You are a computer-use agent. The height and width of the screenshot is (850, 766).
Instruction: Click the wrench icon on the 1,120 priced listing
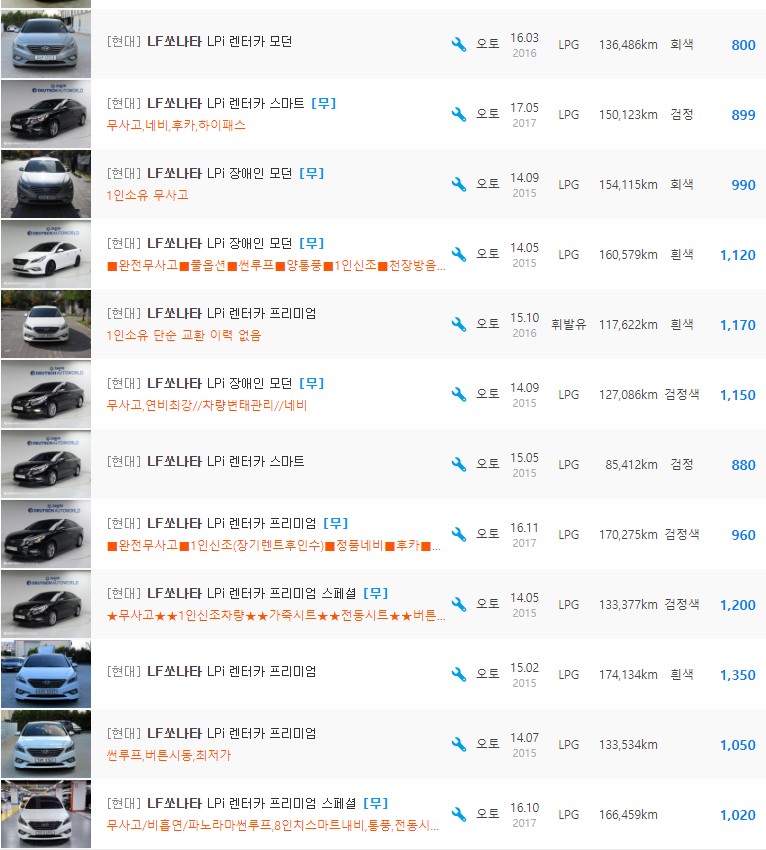click(x=459, y=254)
